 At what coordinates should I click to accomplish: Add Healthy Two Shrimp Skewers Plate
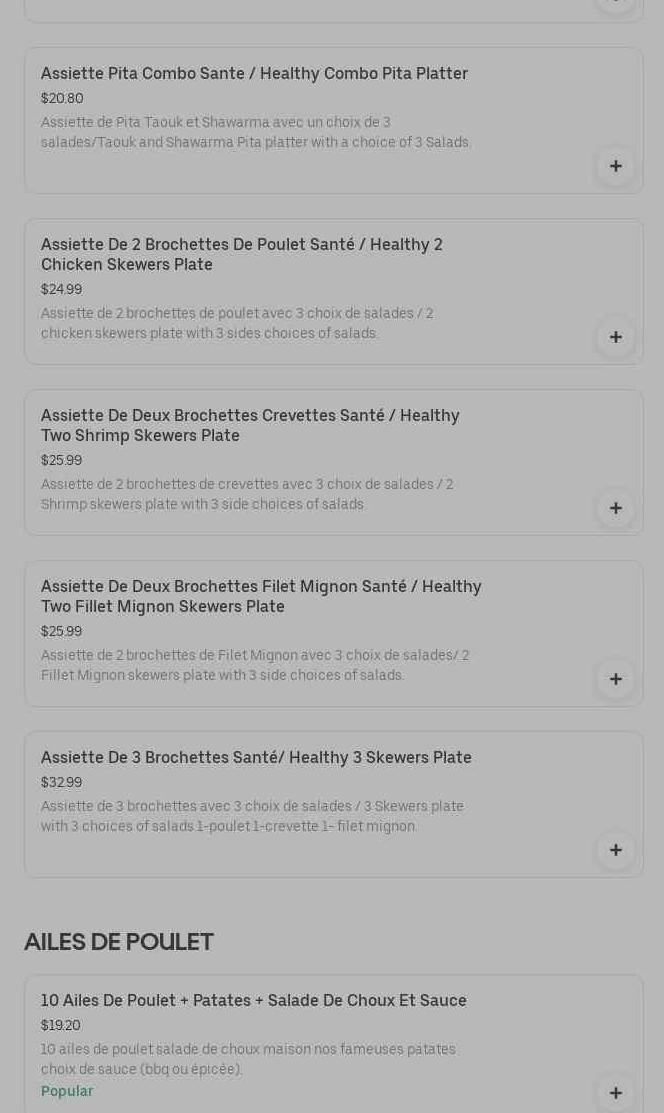[616, 508]
